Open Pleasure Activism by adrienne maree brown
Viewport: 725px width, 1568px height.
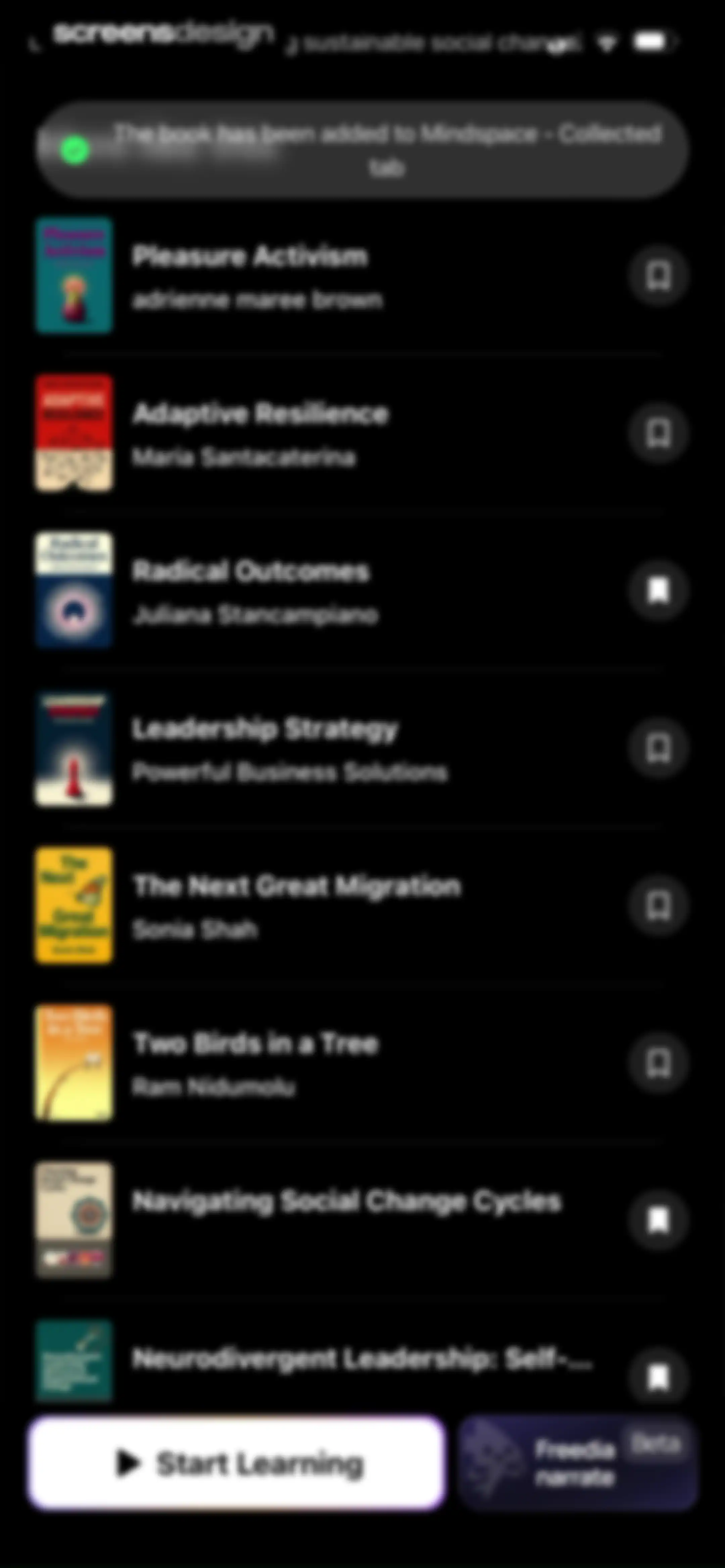click(x=329, y=276)
